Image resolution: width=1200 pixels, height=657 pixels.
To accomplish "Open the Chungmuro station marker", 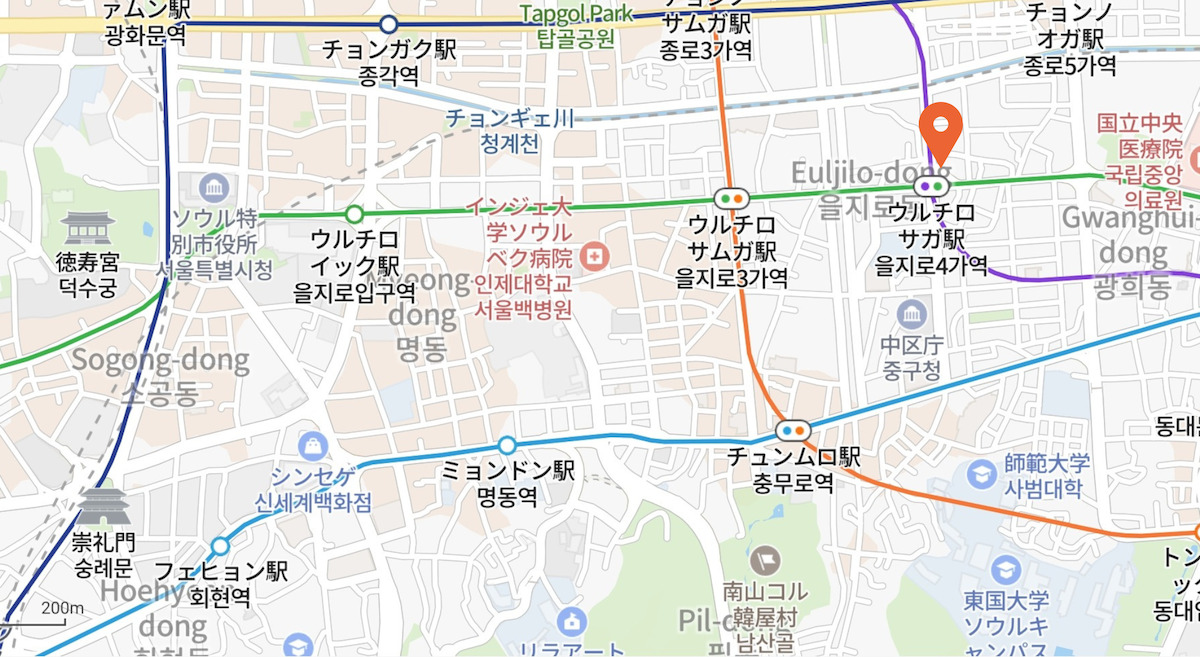I will click(794, 431).
